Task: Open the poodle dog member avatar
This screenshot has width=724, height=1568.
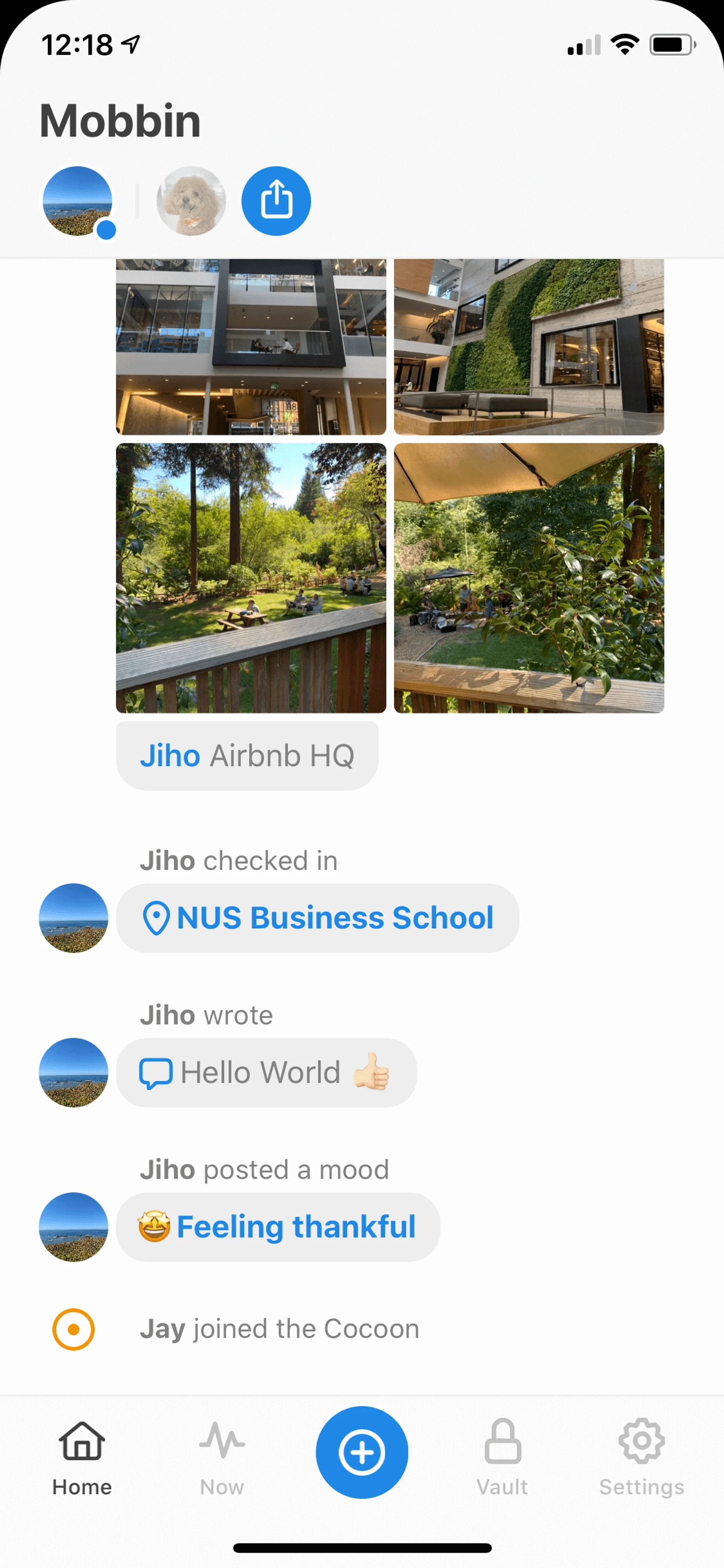Action: (191, 201)
